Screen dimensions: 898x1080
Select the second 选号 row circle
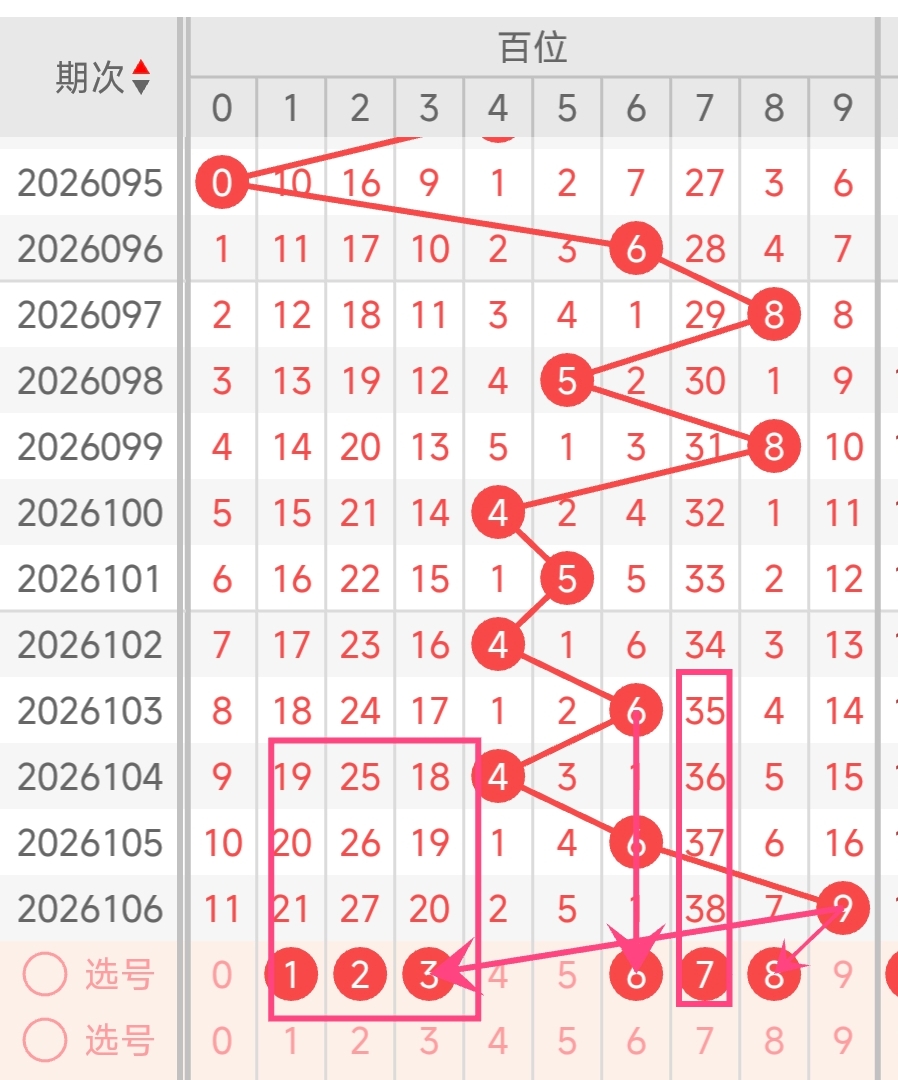[45, 1041]
